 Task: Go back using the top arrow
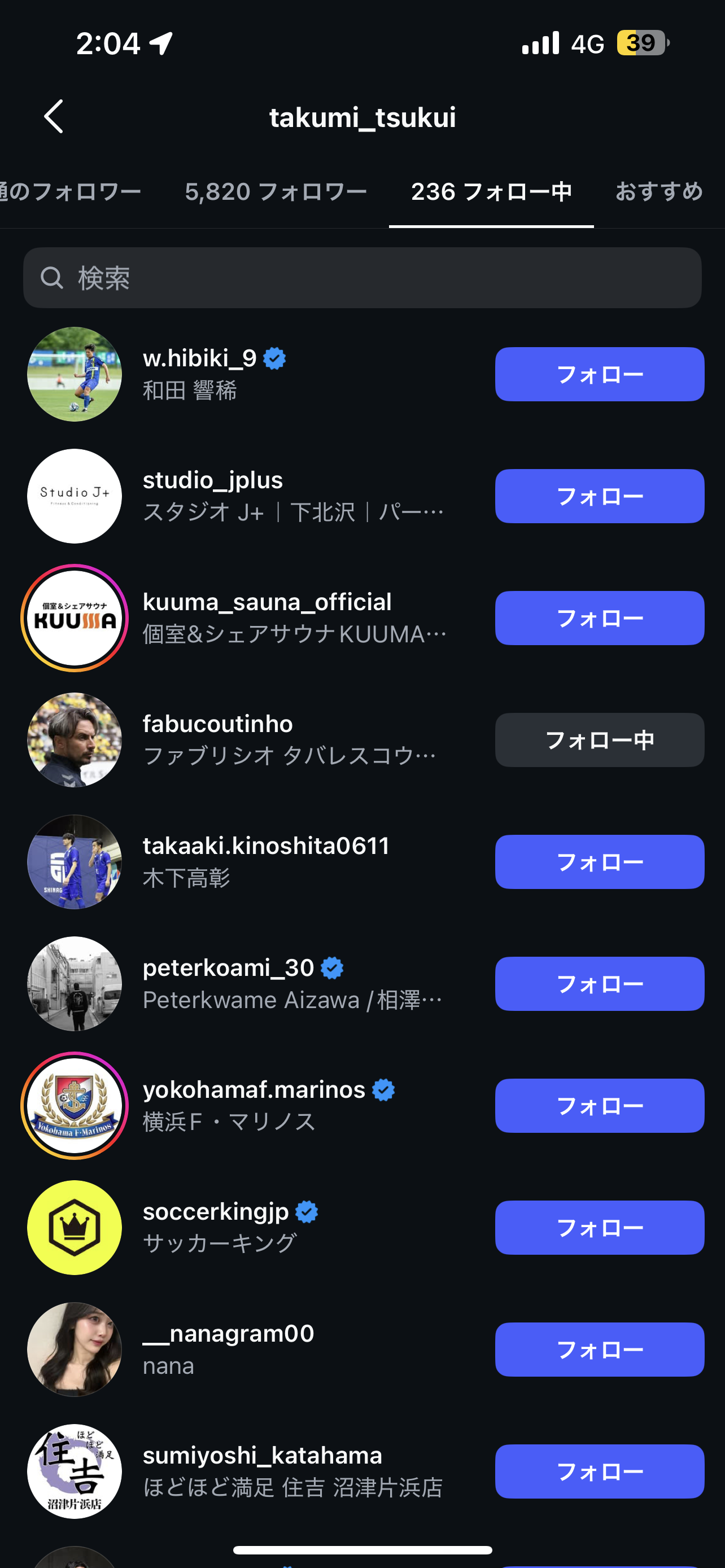pos(54,116)
